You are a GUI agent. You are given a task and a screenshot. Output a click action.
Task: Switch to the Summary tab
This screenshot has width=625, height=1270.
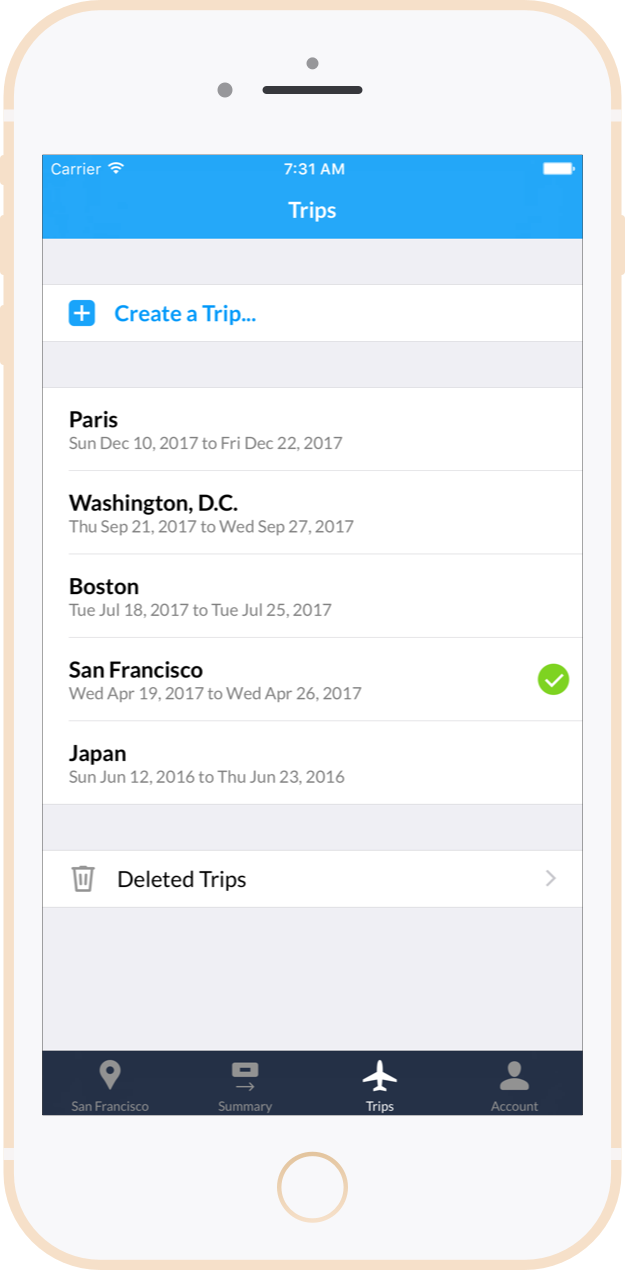click(x=245, y=1085)
